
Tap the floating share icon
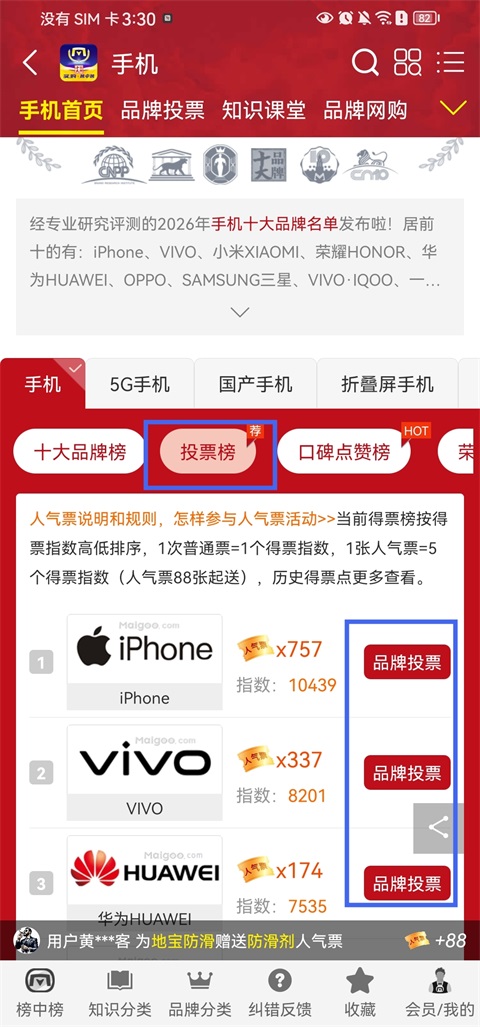point(438,828)
